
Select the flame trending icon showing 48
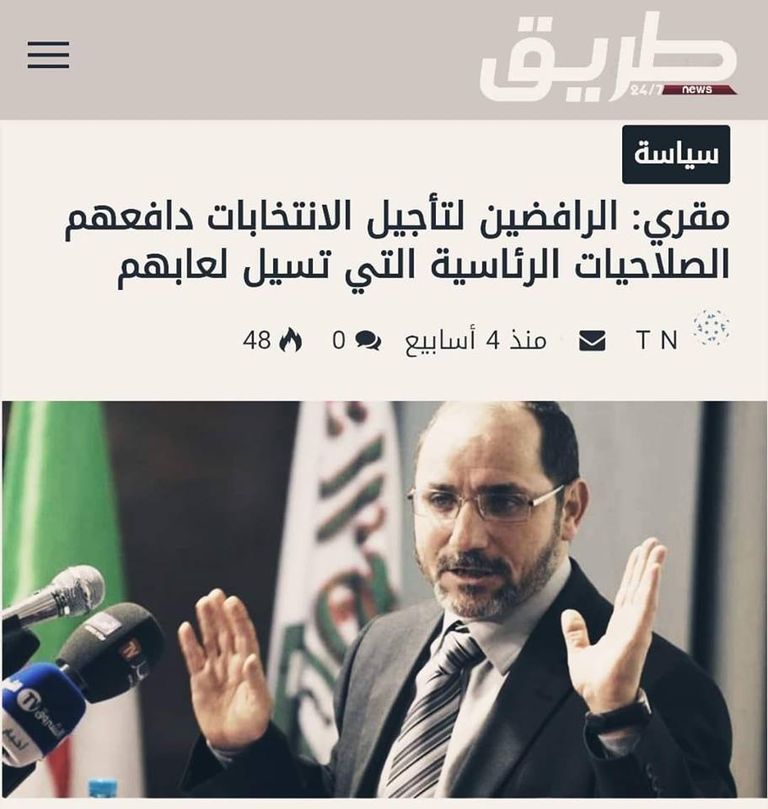pyautogui.click(x=289, y=340)
